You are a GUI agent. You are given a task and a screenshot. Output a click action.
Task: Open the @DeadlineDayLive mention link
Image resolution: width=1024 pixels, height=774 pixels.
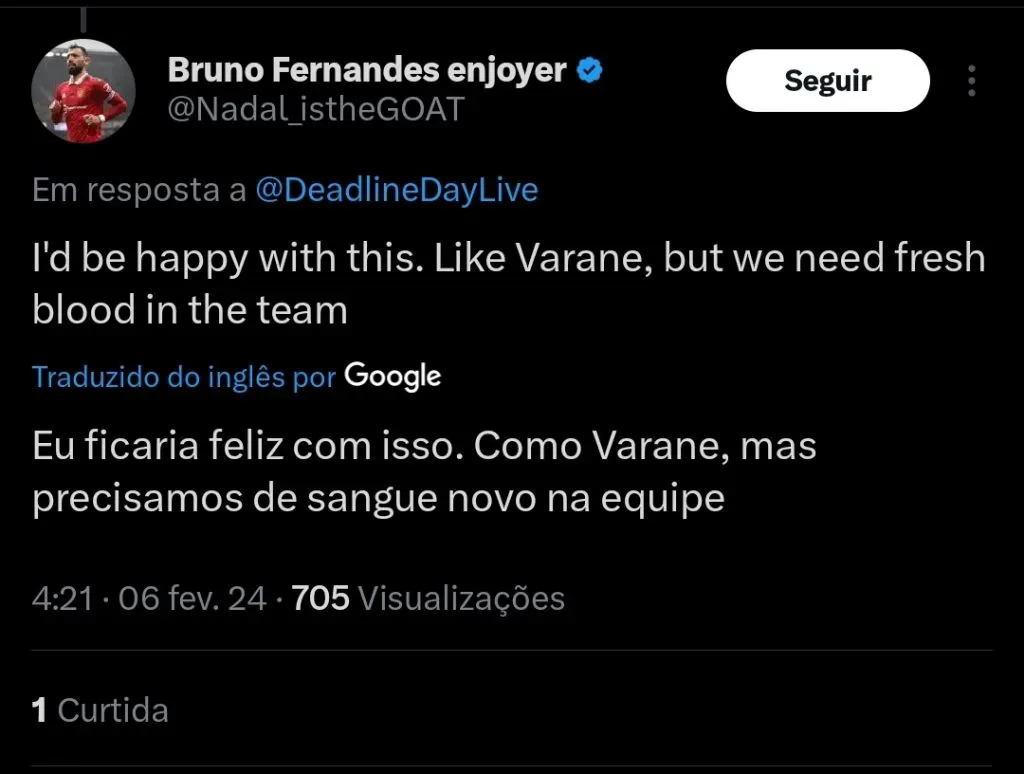[x=397, y=190]
